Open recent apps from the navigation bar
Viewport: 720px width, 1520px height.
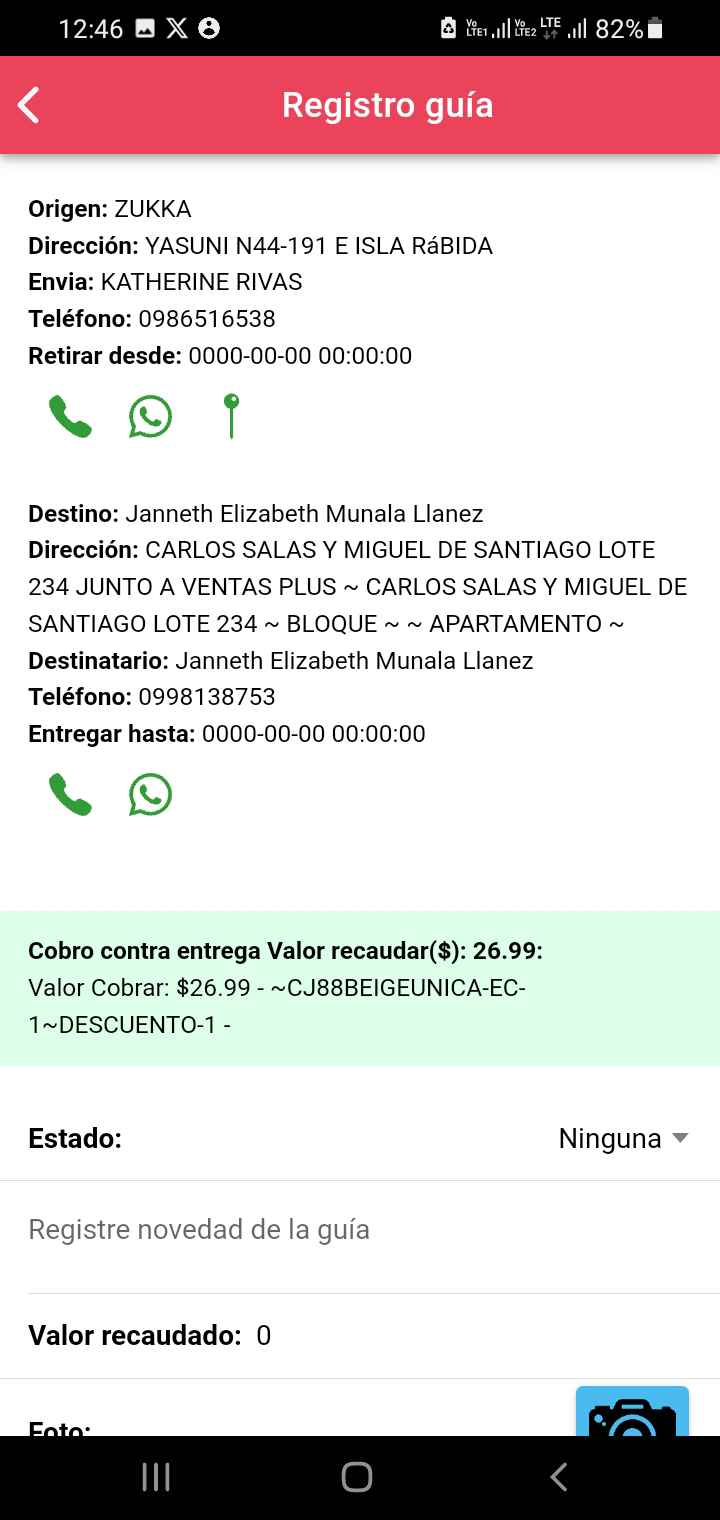click(156, 1477)
